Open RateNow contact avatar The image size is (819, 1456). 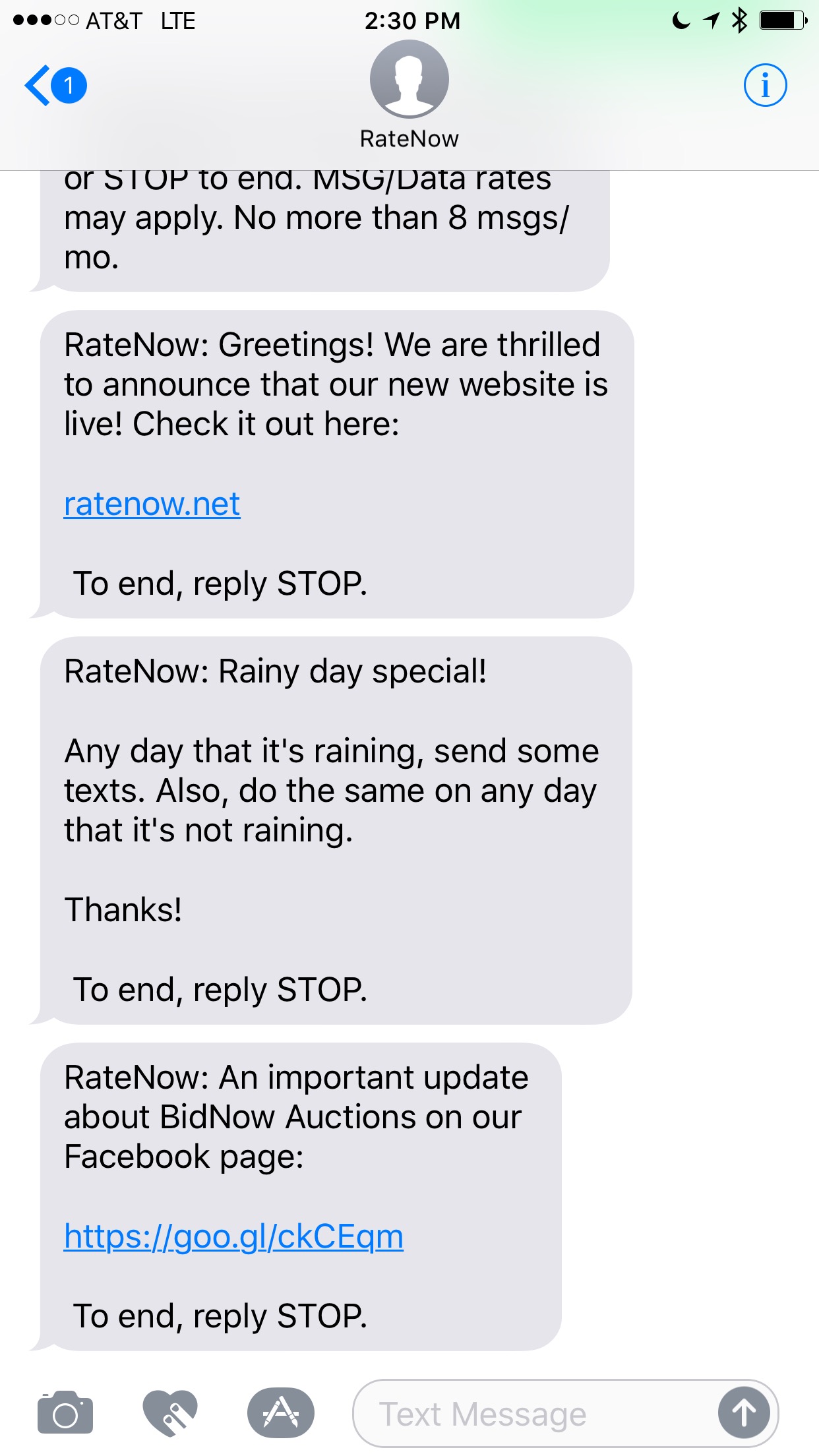point(409,79)
